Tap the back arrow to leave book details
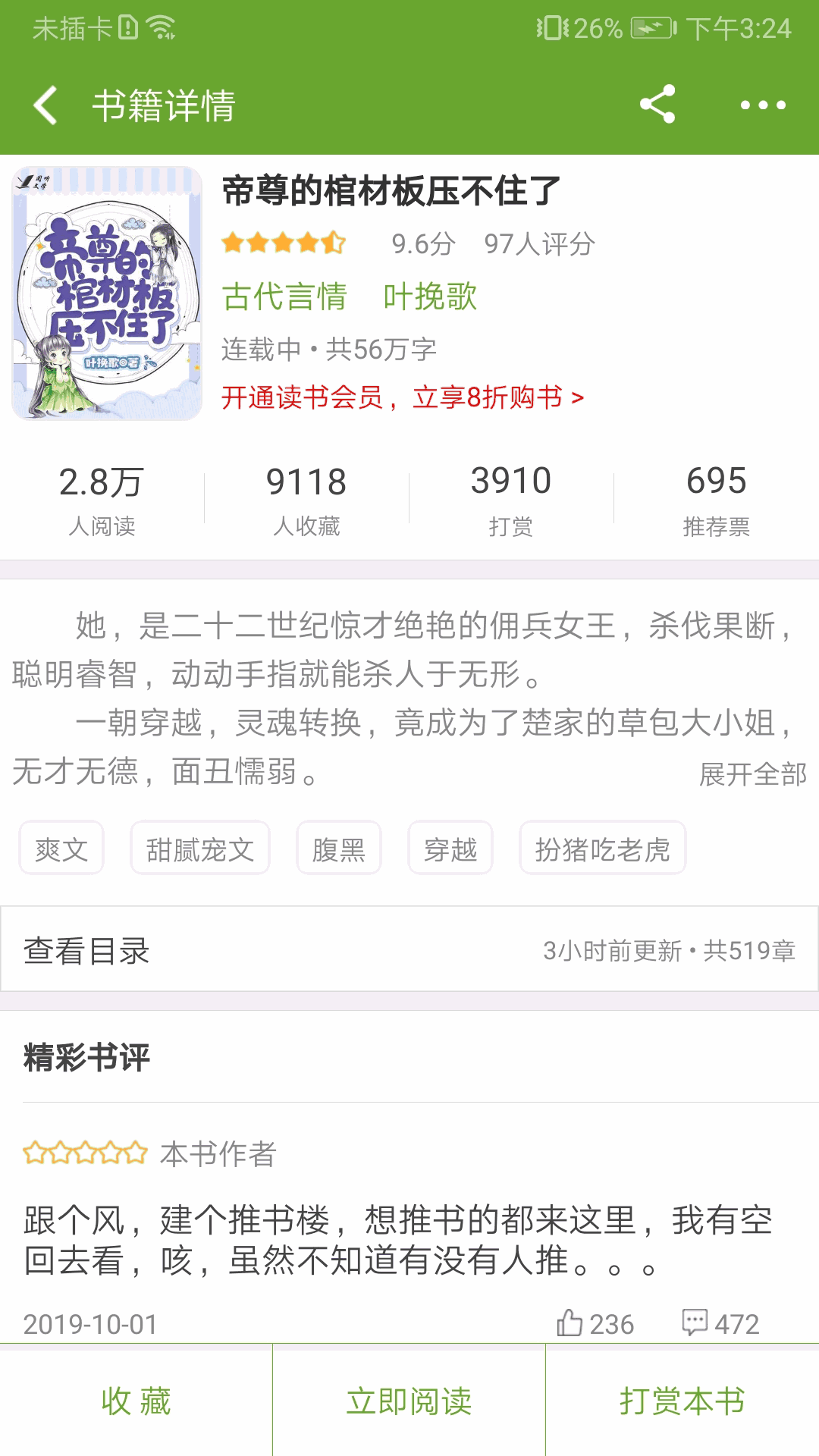 tap(45, 105)
